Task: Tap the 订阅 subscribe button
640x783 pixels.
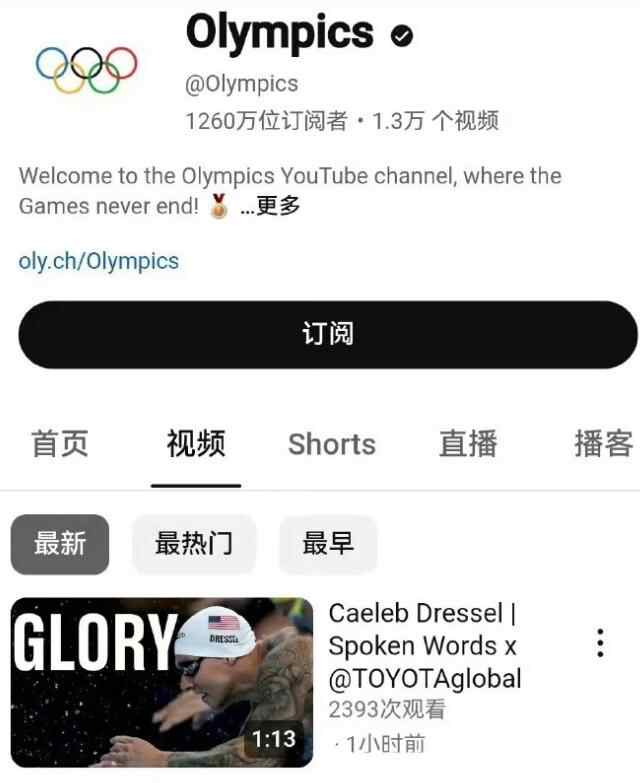Action: coord(328,334)
